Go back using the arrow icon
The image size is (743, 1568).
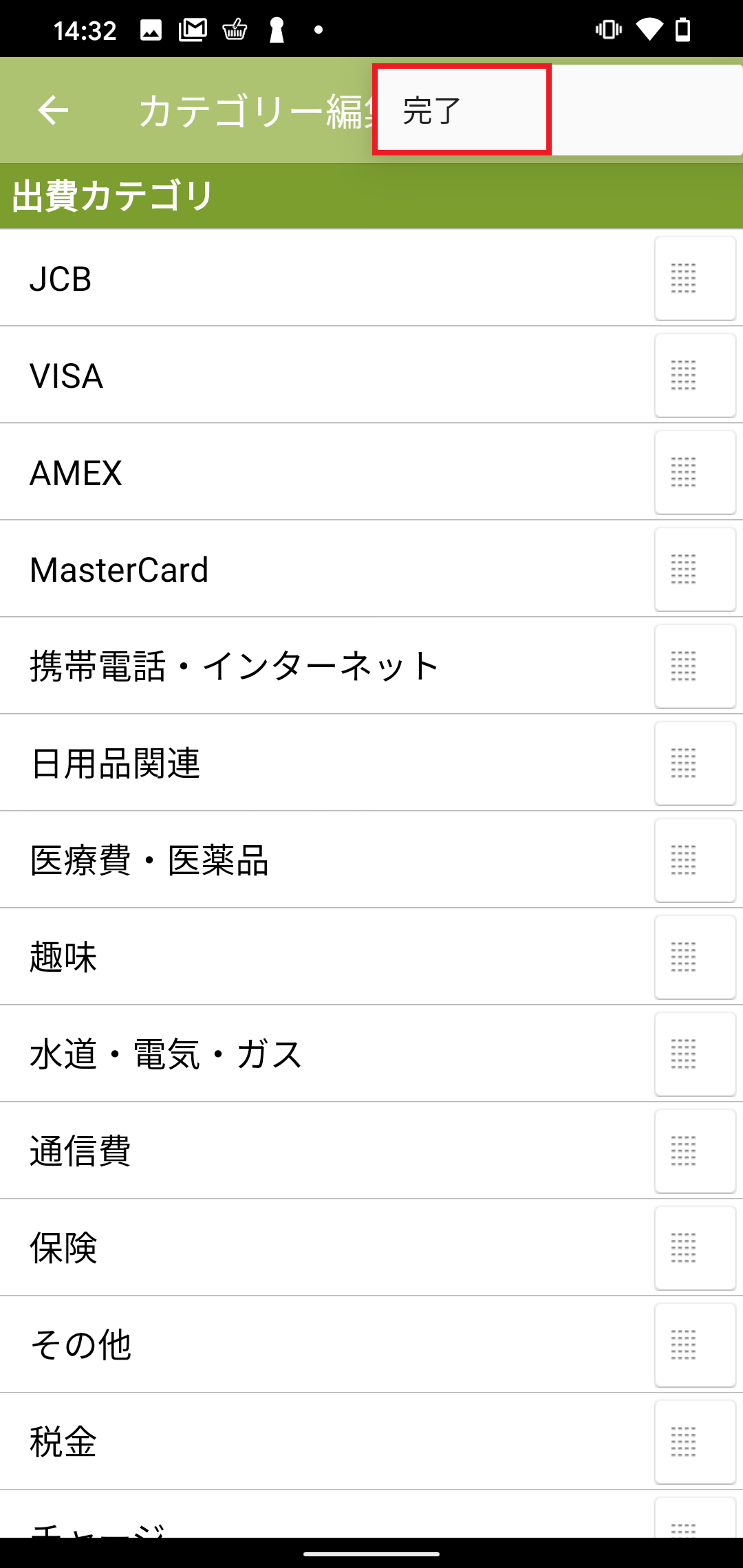(x=53, y=110)
